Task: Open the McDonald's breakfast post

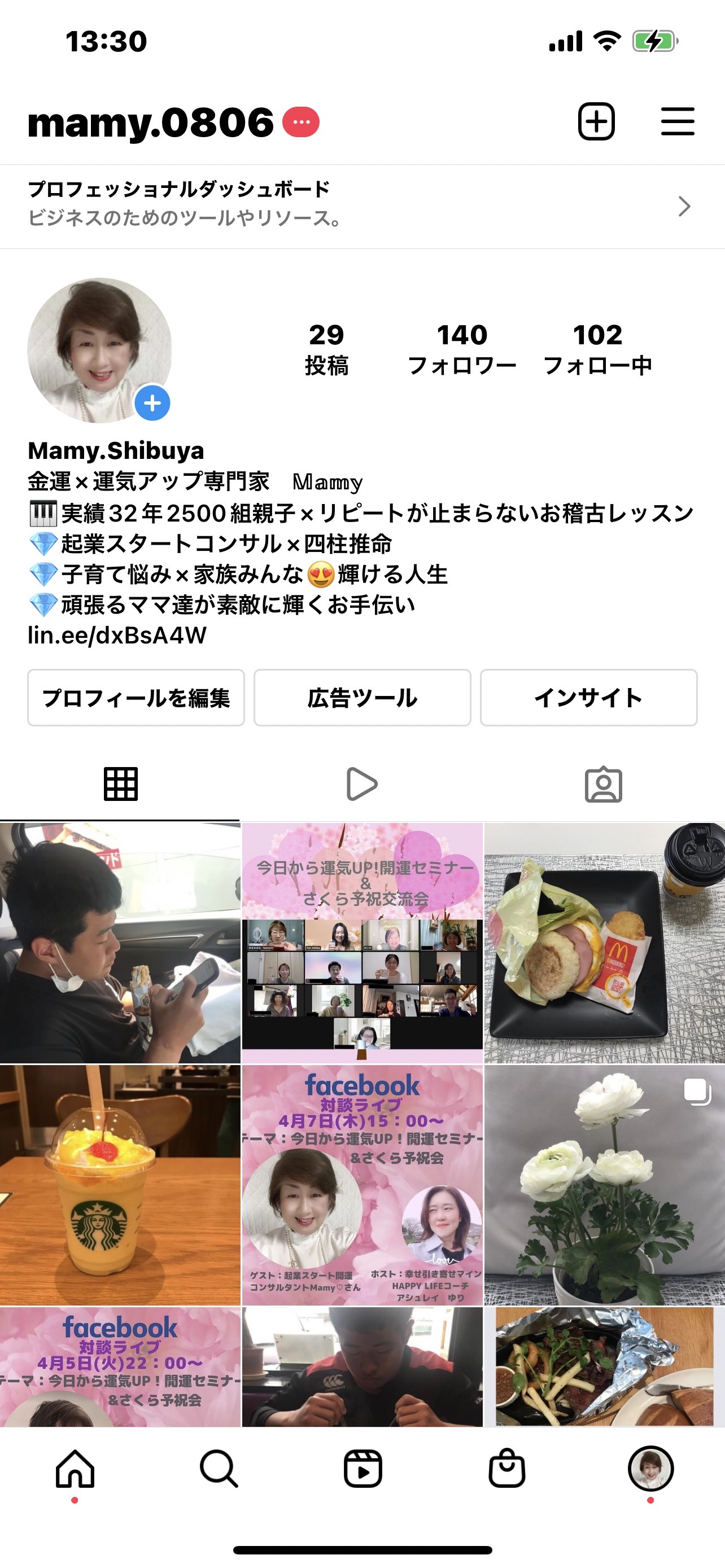Action: coord(605,943)
